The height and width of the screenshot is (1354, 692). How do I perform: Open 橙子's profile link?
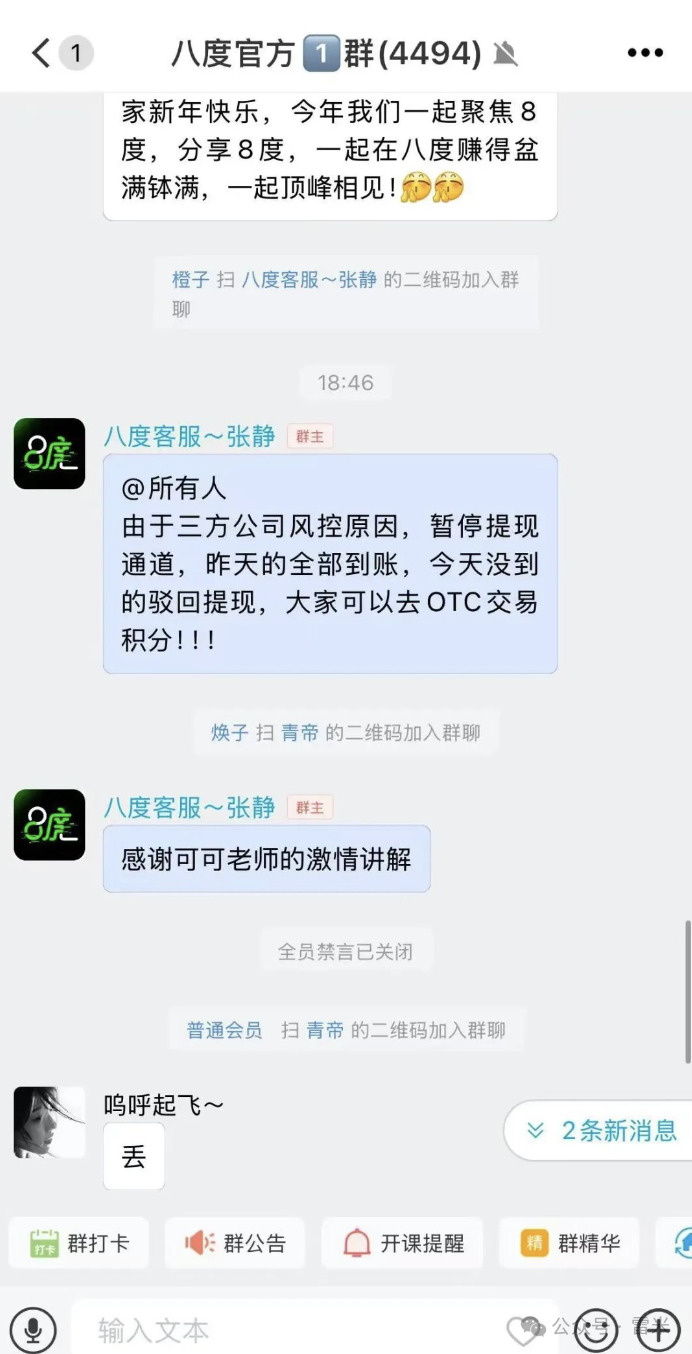tap(190, 280)
